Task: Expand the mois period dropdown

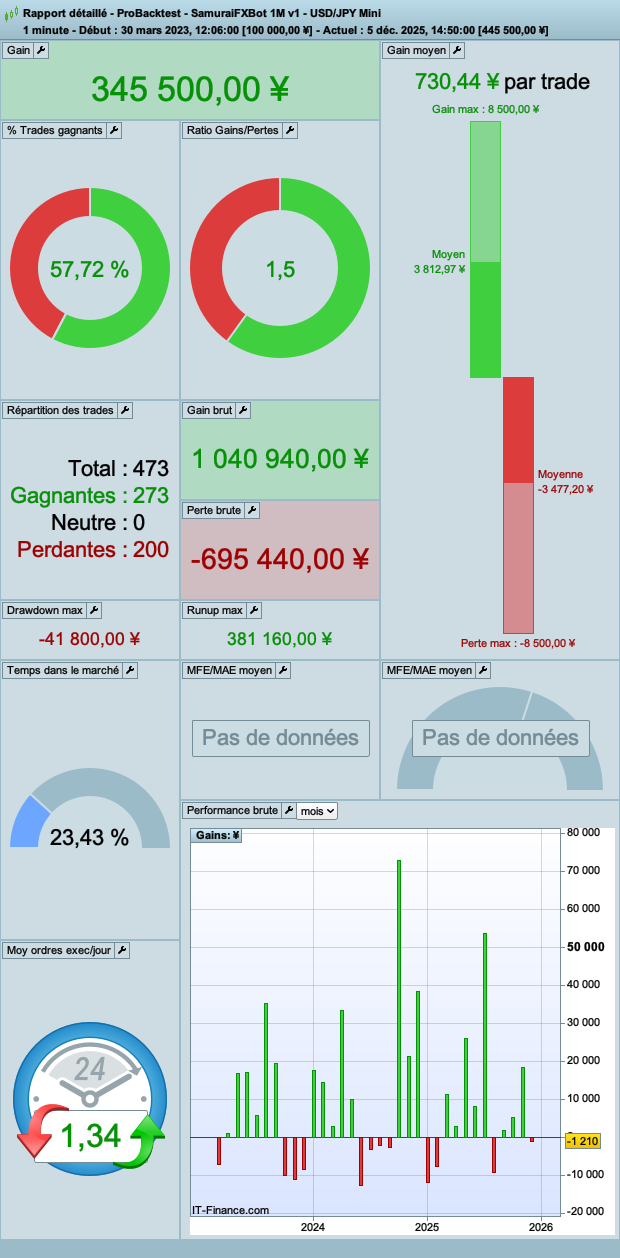Action: (317, 811)
